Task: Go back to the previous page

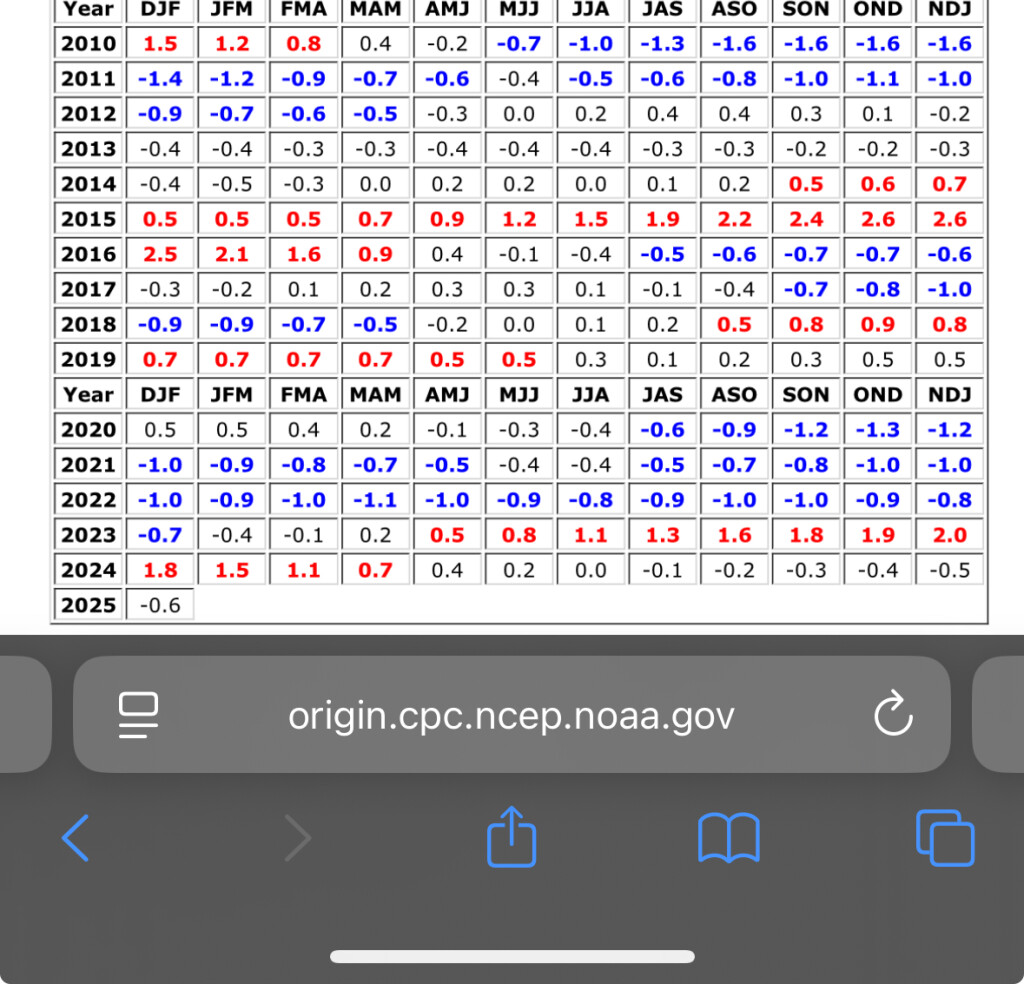Action: tap(76, 838)
